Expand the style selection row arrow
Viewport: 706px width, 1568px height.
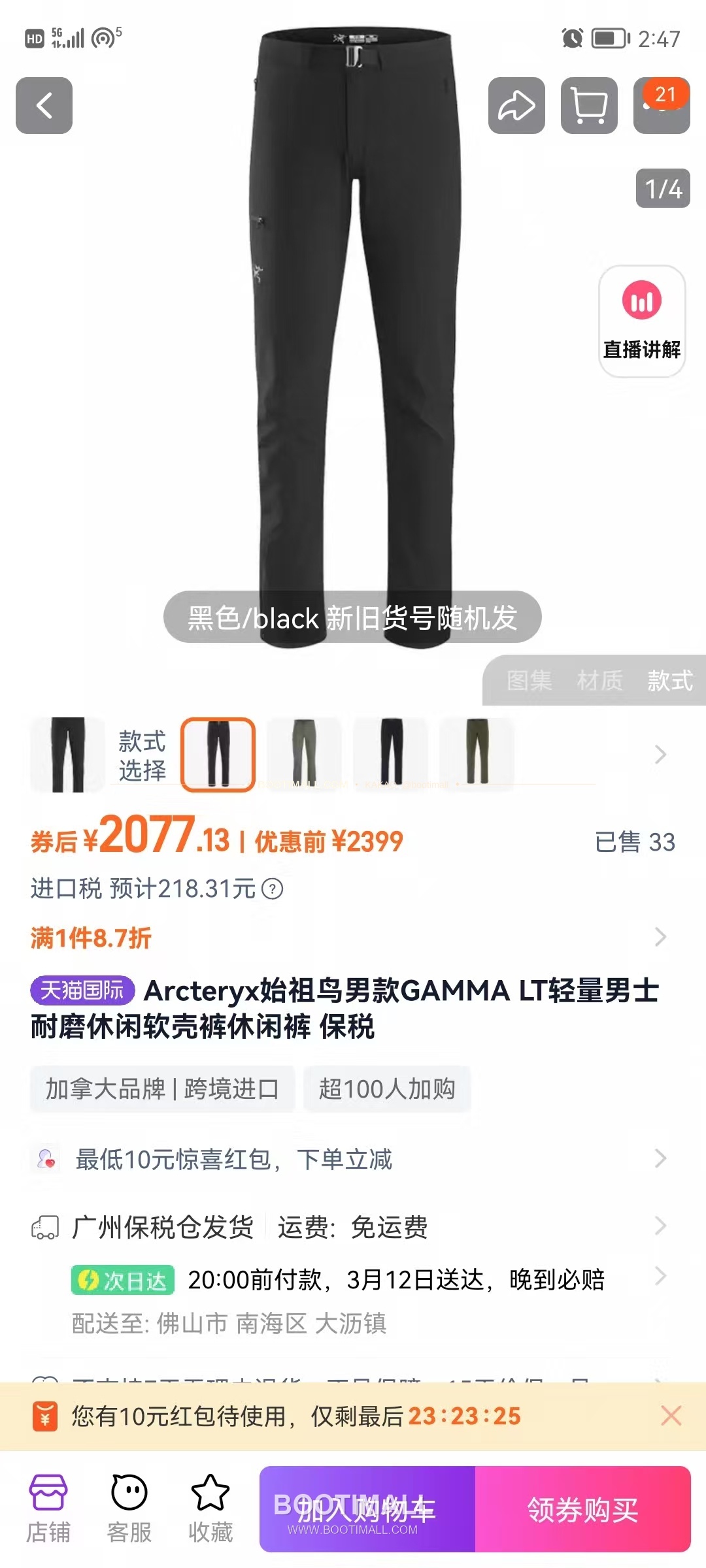[660, 754]
